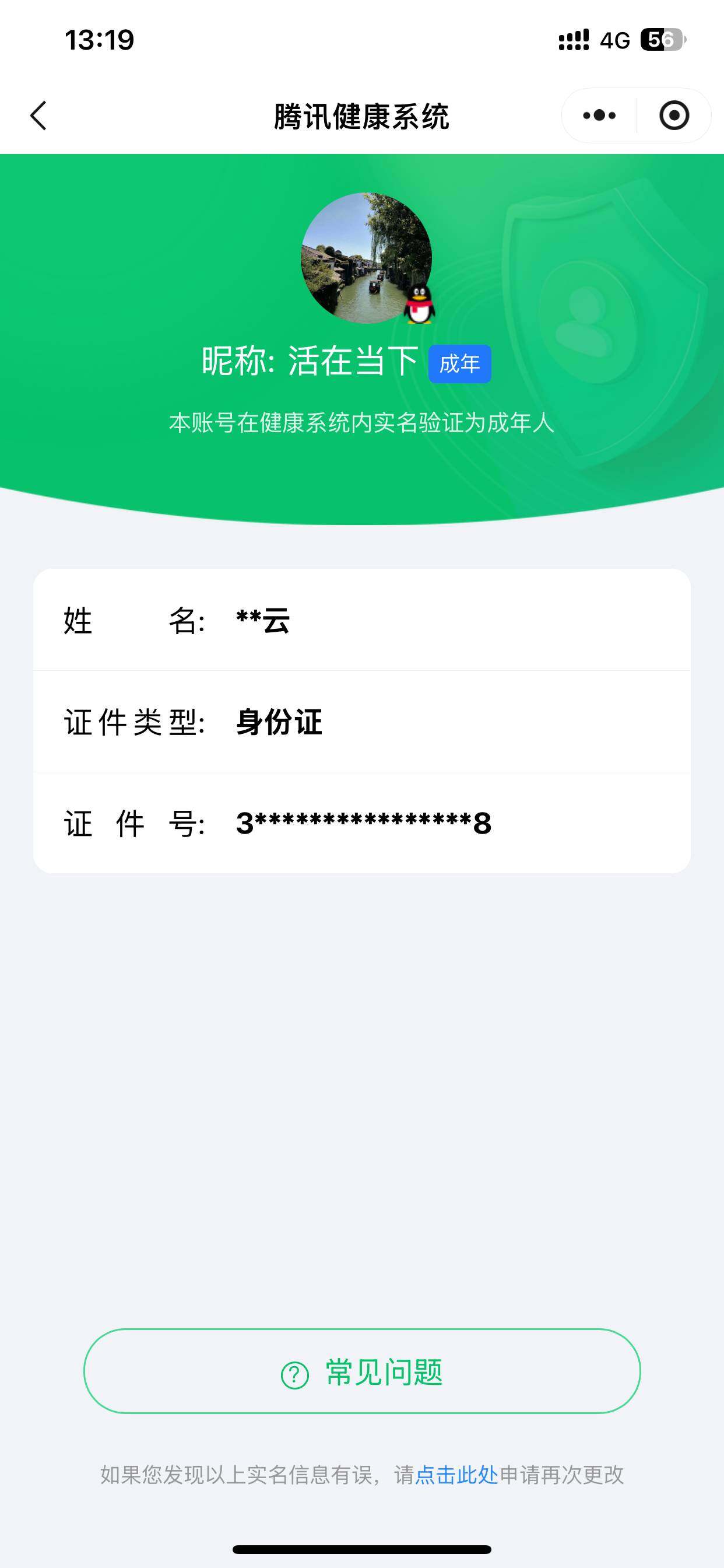Viewport: 724px width, 1568px height.
Task: Open the mini program three-dot menu
Action: (x=599, y=116)
